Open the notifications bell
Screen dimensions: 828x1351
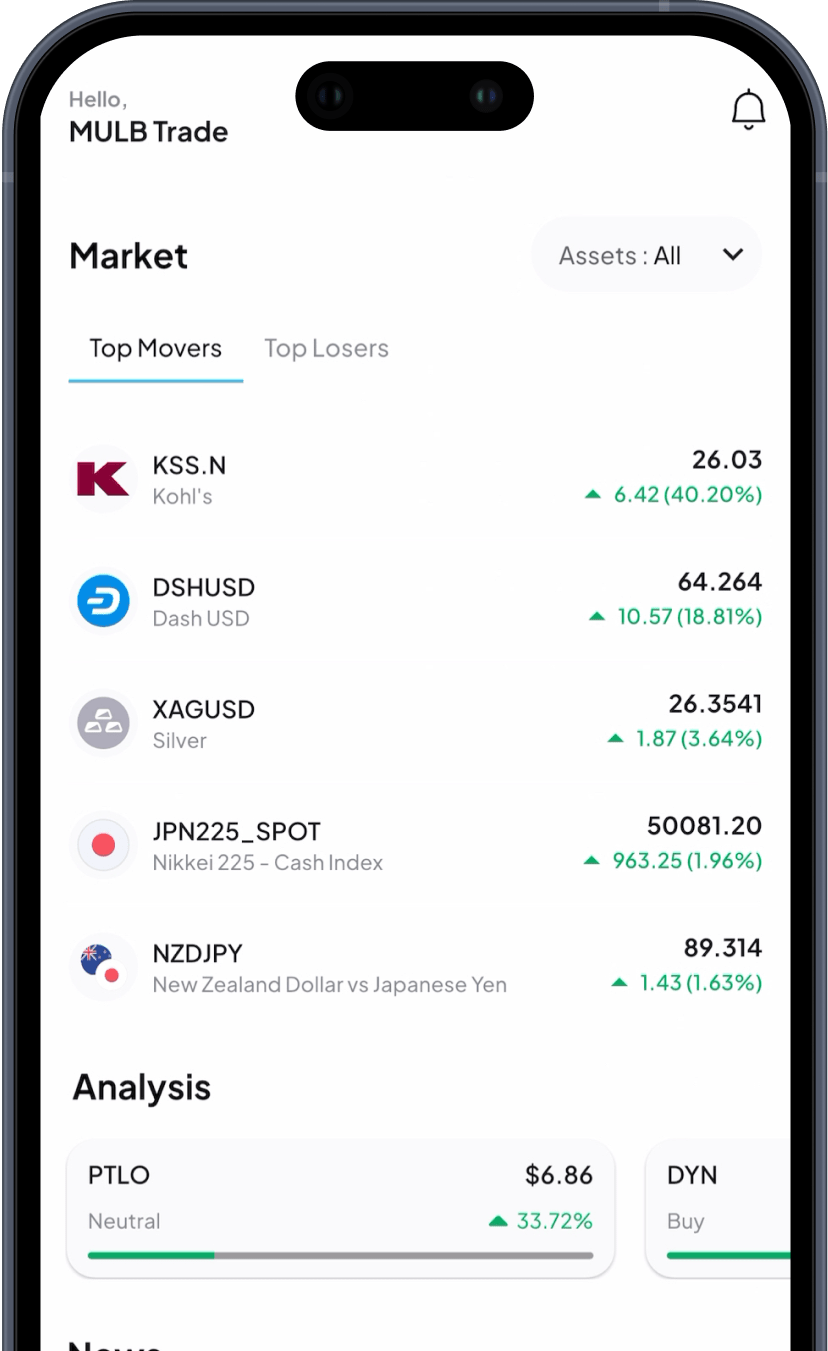click(748, 109)
